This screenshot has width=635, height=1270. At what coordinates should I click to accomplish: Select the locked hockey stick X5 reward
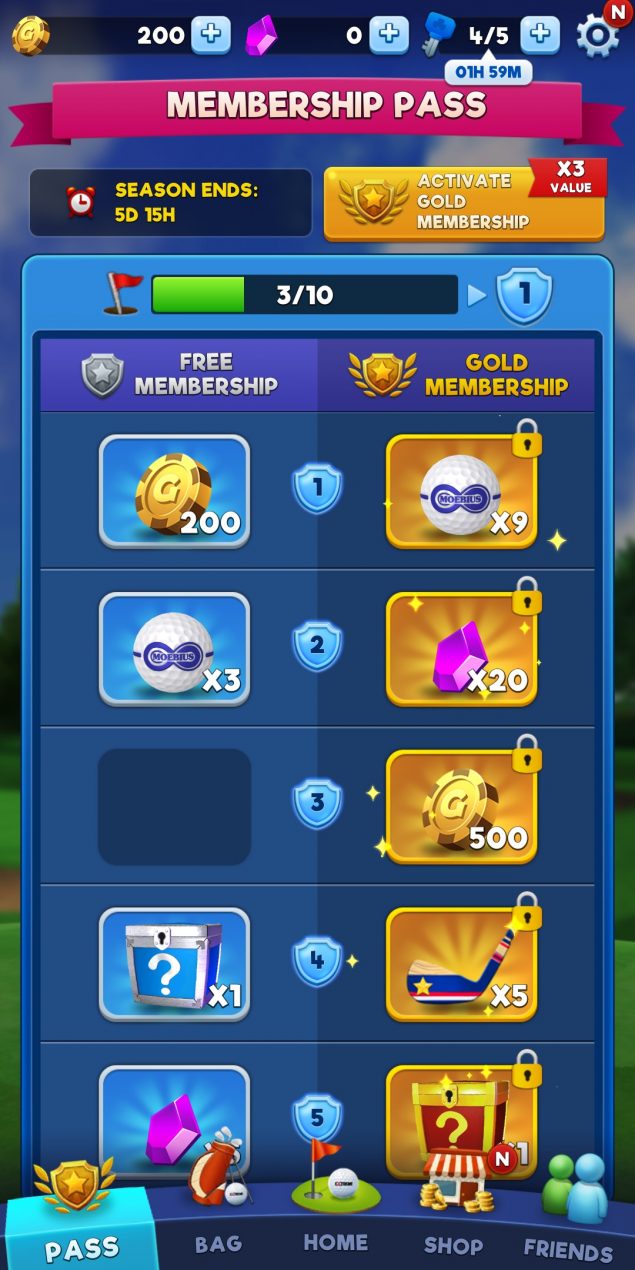pos(462,964)
